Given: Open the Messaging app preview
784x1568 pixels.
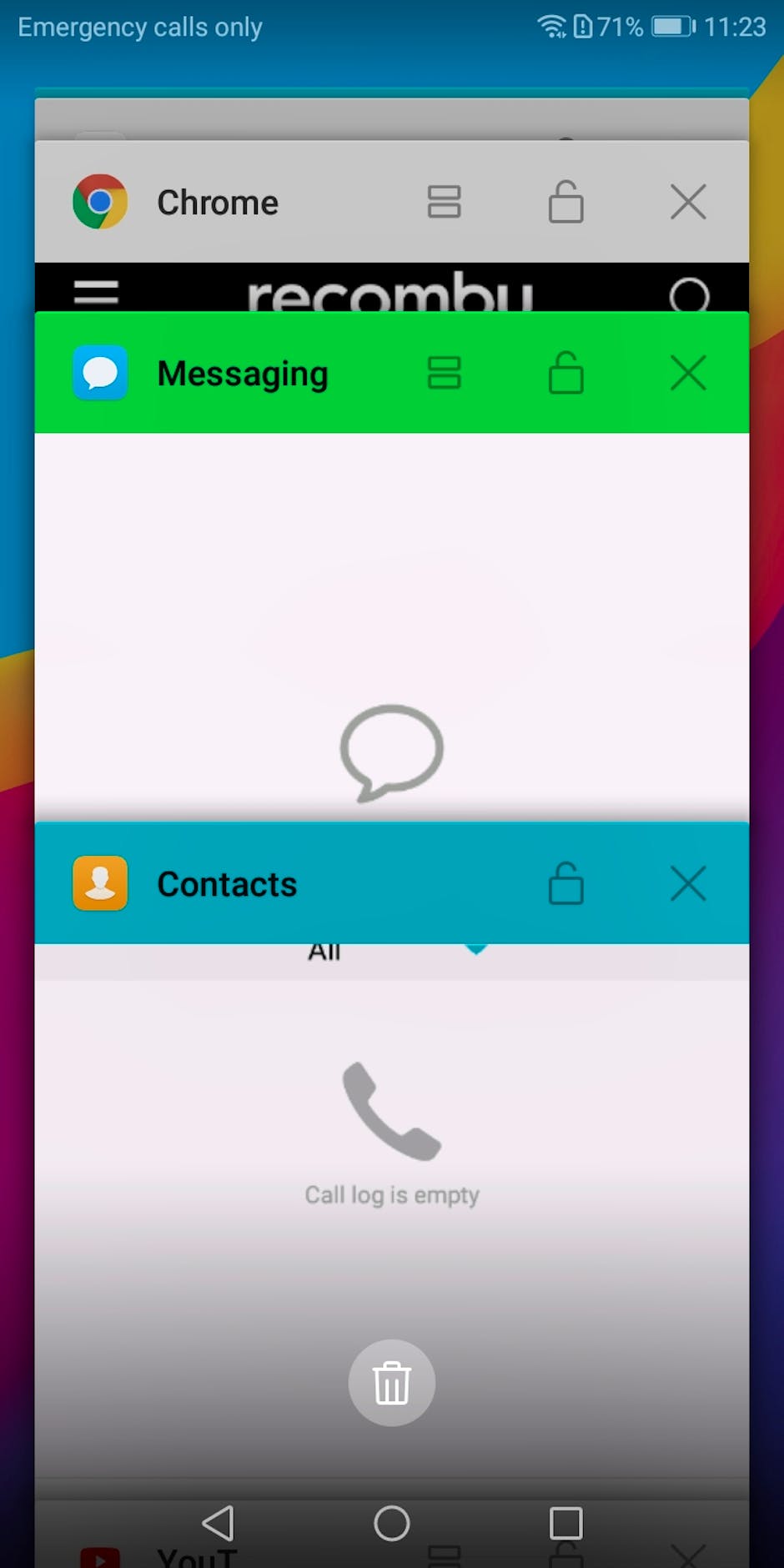Looking at the screenshot, I should (x=391, y=626).
